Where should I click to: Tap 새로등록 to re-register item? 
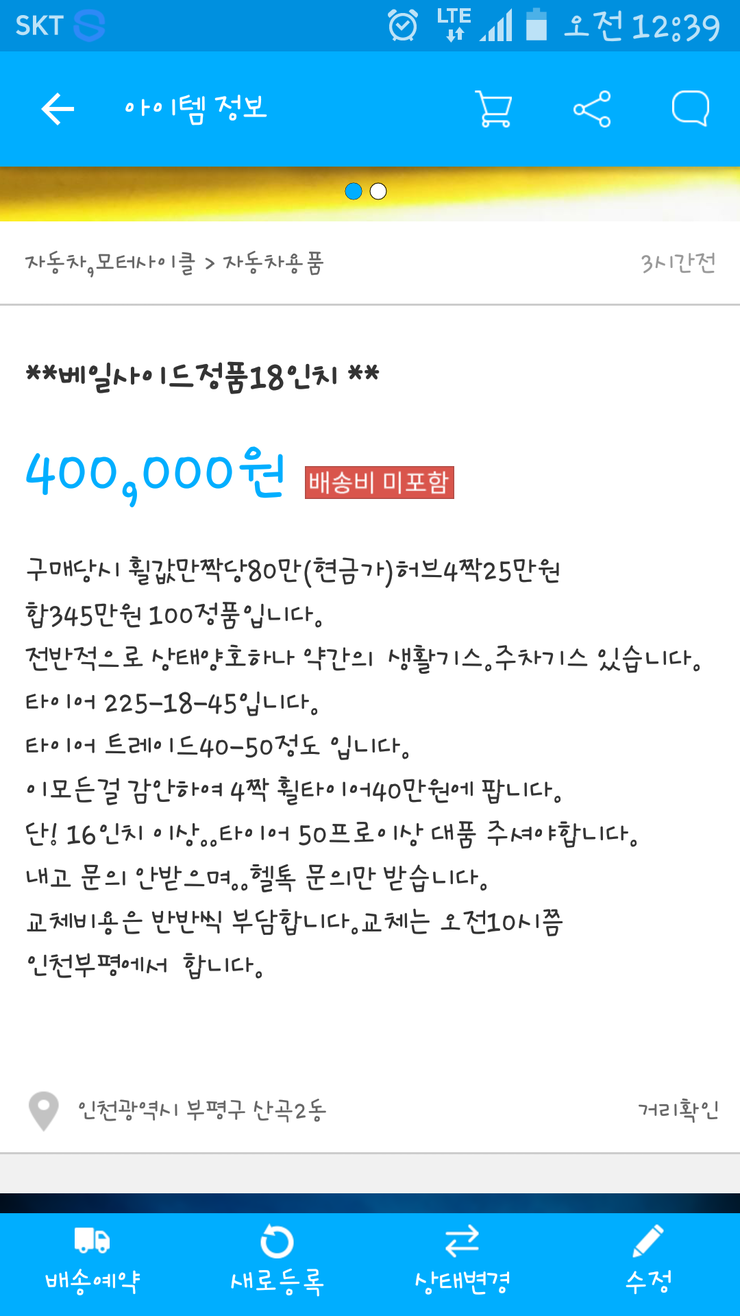[277, 1260]
